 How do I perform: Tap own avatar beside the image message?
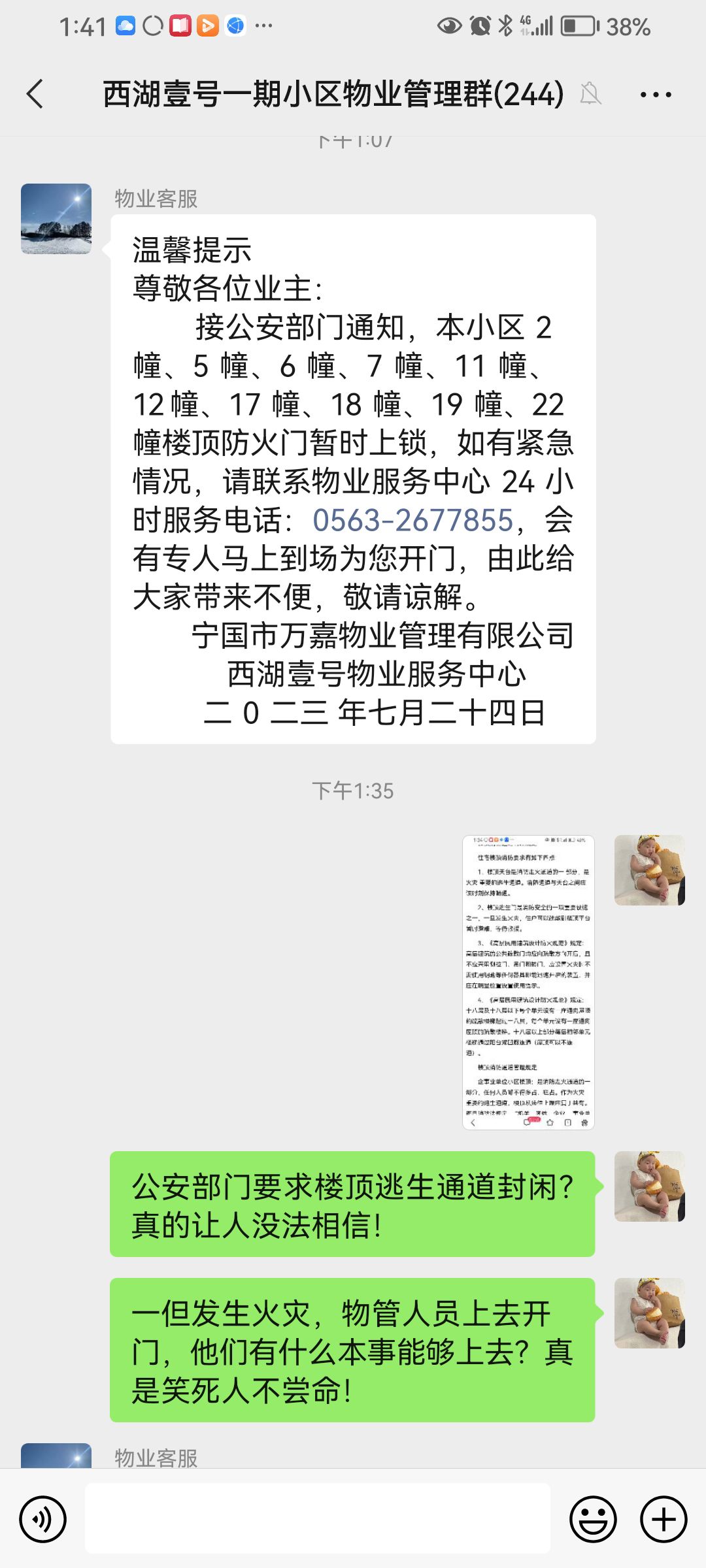point(649,870)
